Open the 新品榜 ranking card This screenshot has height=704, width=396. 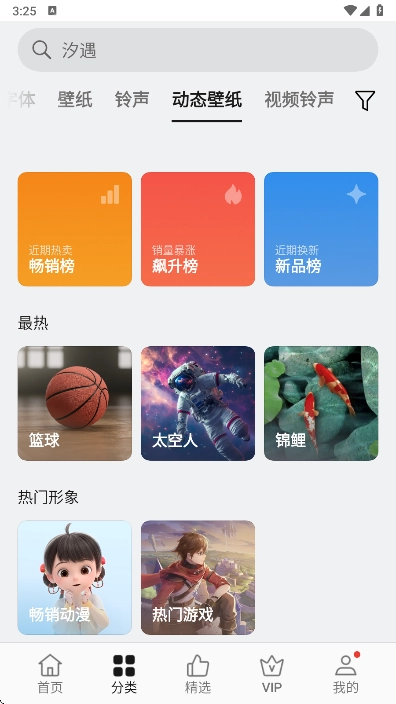point(321,229)
